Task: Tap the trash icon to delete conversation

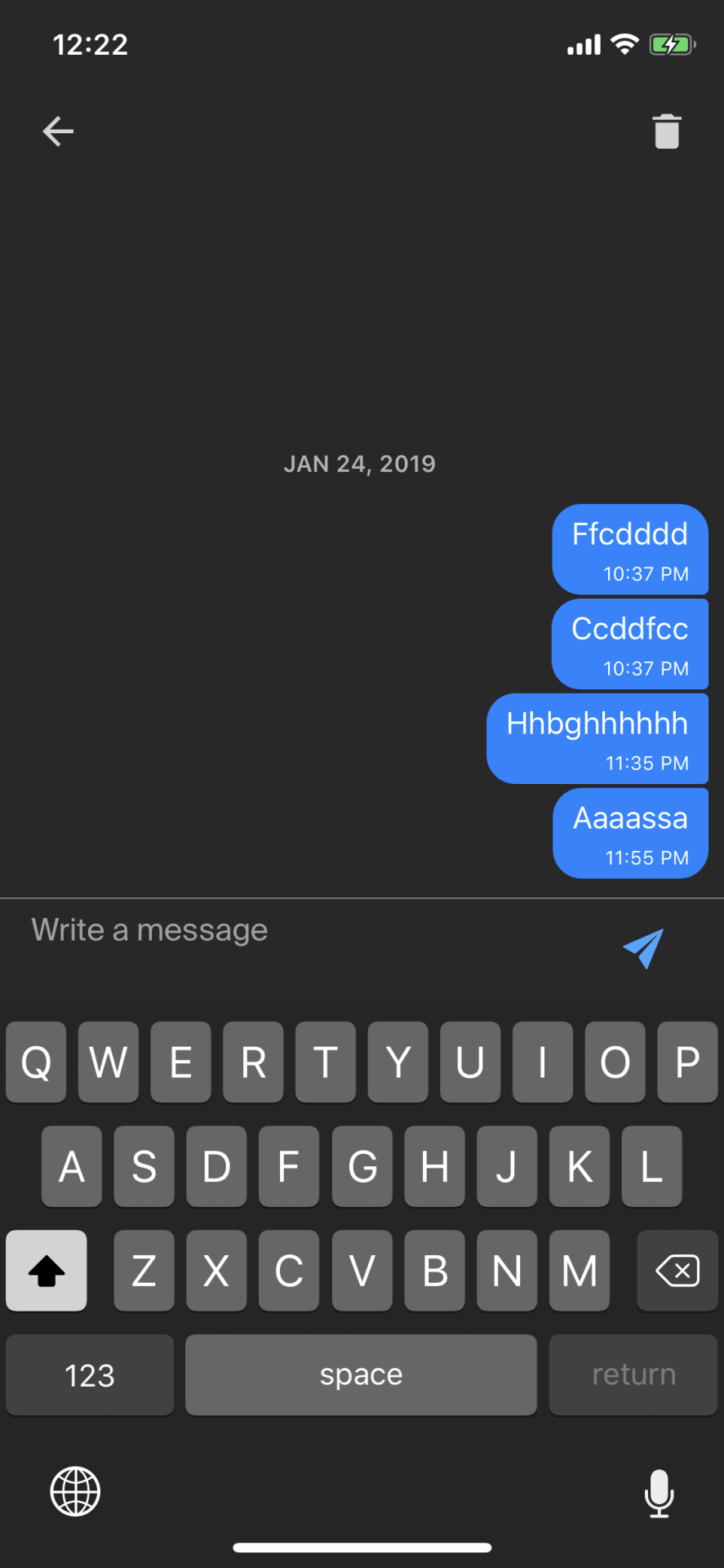Action: (x=667, y=131)
